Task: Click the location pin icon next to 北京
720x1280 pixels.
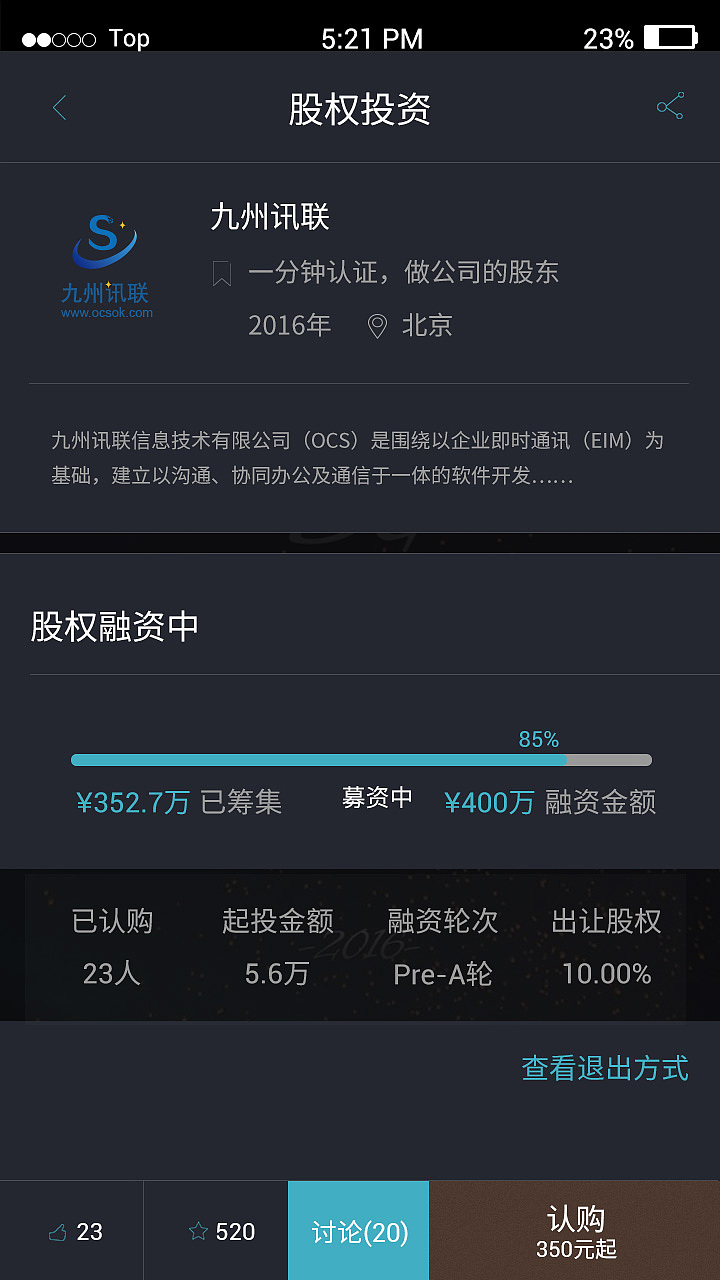Action: pyautogui.click(x=377, y=326)
